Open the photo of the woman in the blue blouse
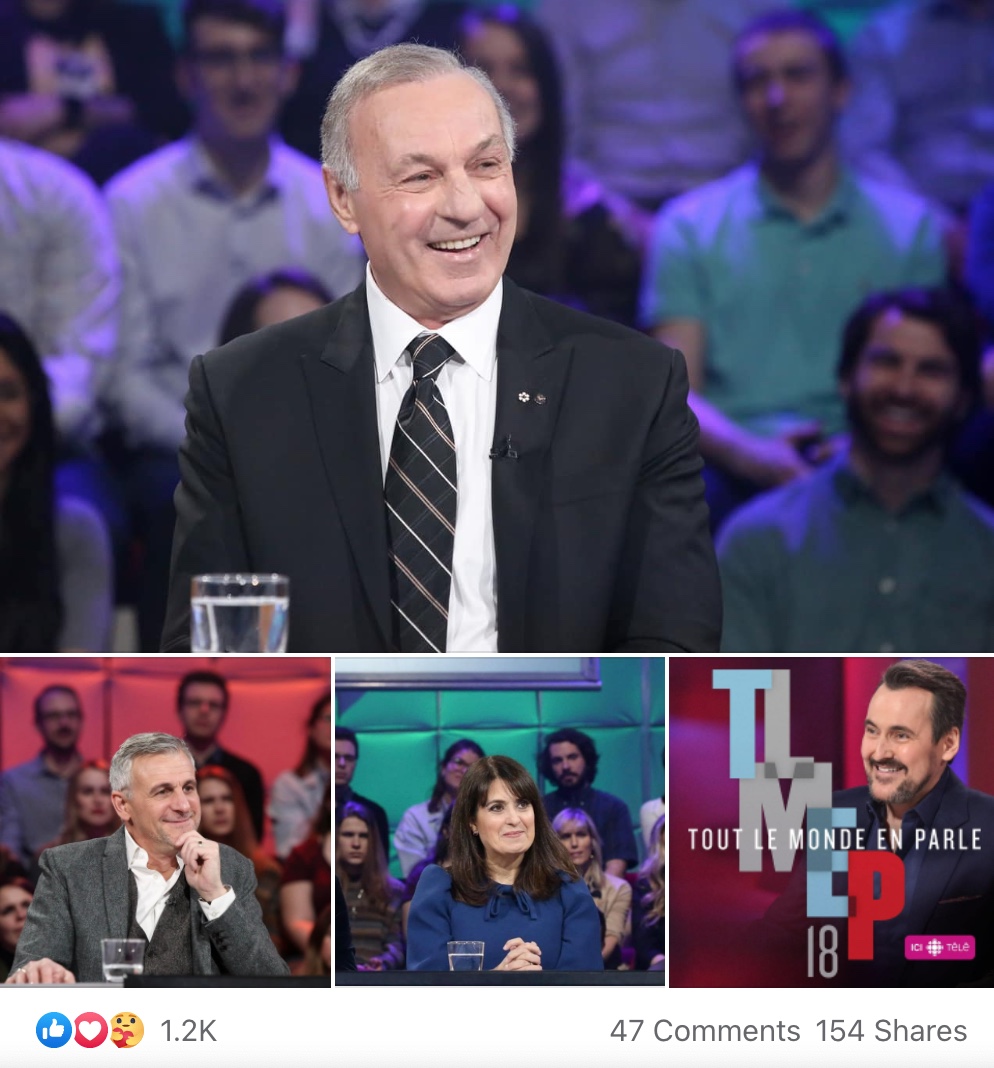The width and height of the screenshot is (994, 1068). [500, 822]
